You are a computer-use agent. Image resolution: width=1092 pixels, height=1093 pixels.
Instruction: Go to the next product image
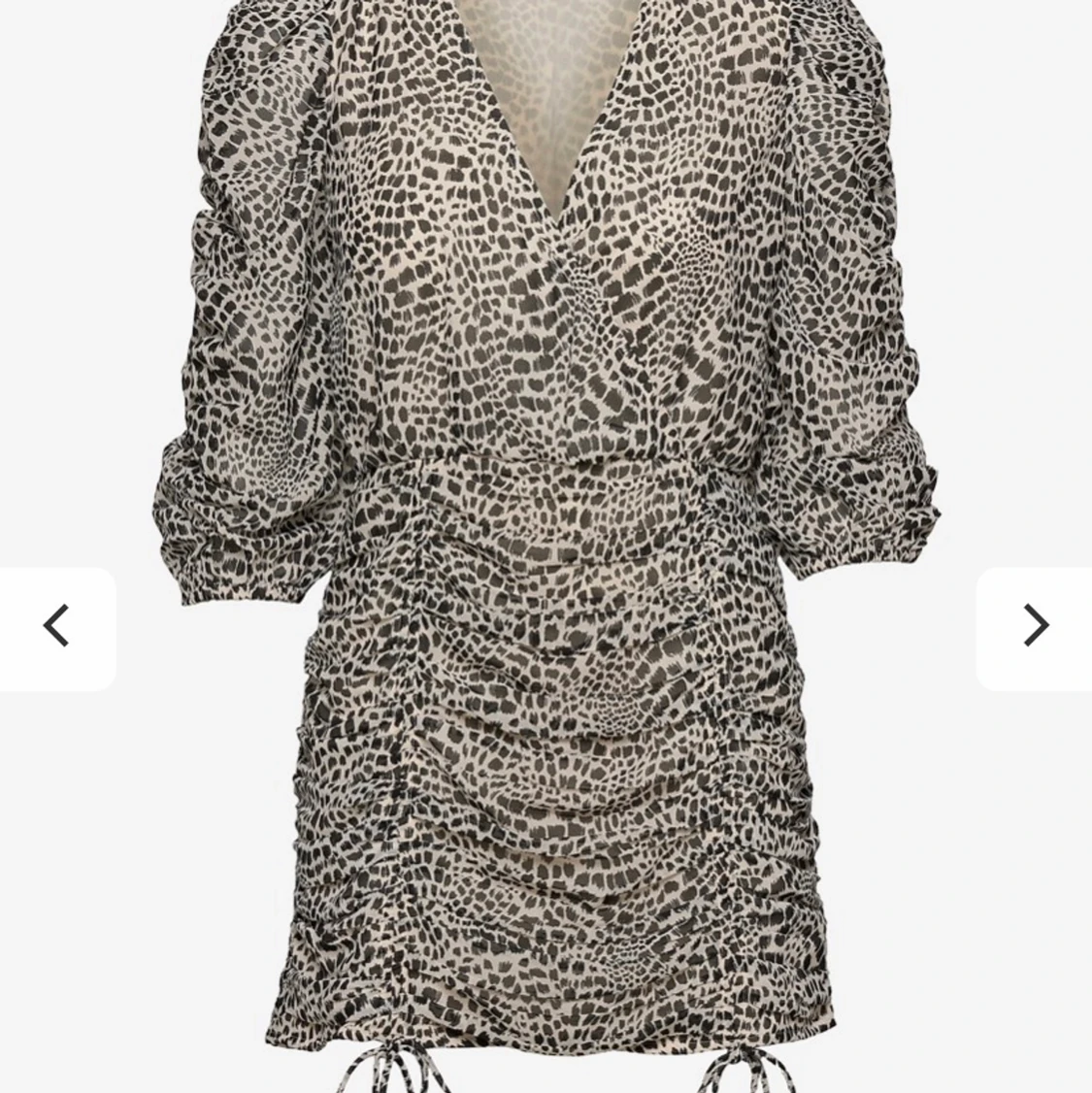[x=1035, y=627]
